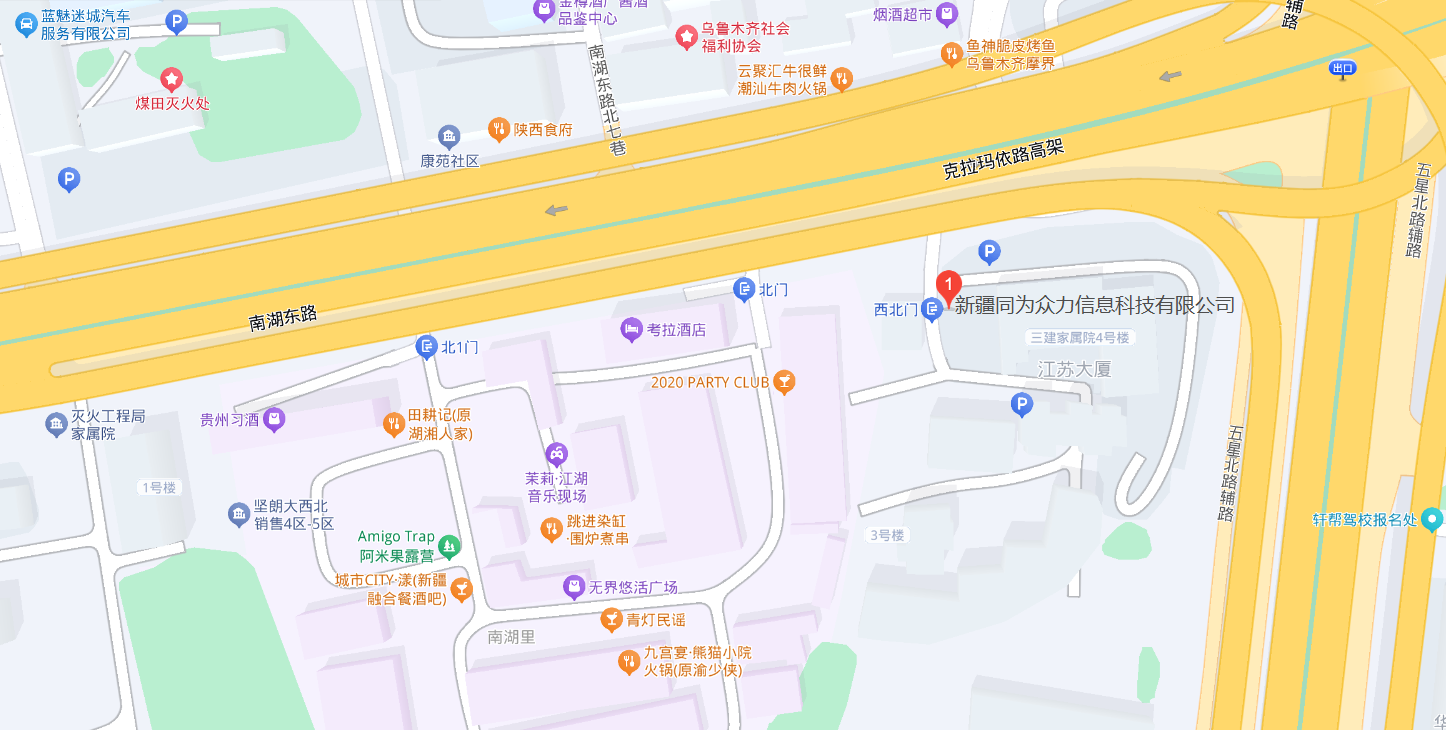
Task: Select the 田耕记 restaurant marker
Action: coord(394,424)
